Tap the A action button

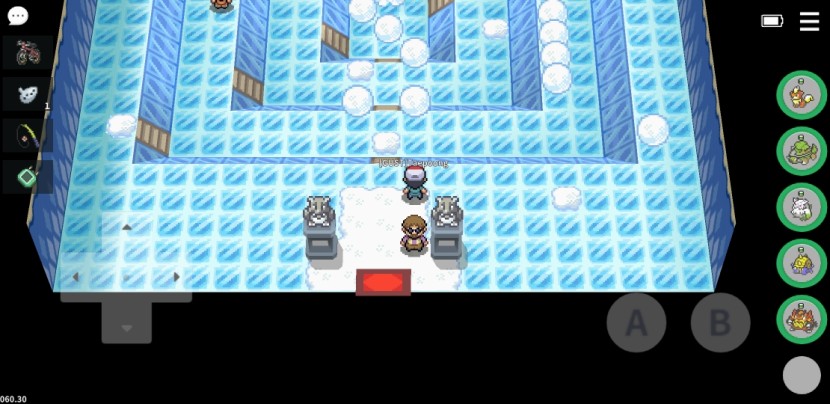(636, 322)
